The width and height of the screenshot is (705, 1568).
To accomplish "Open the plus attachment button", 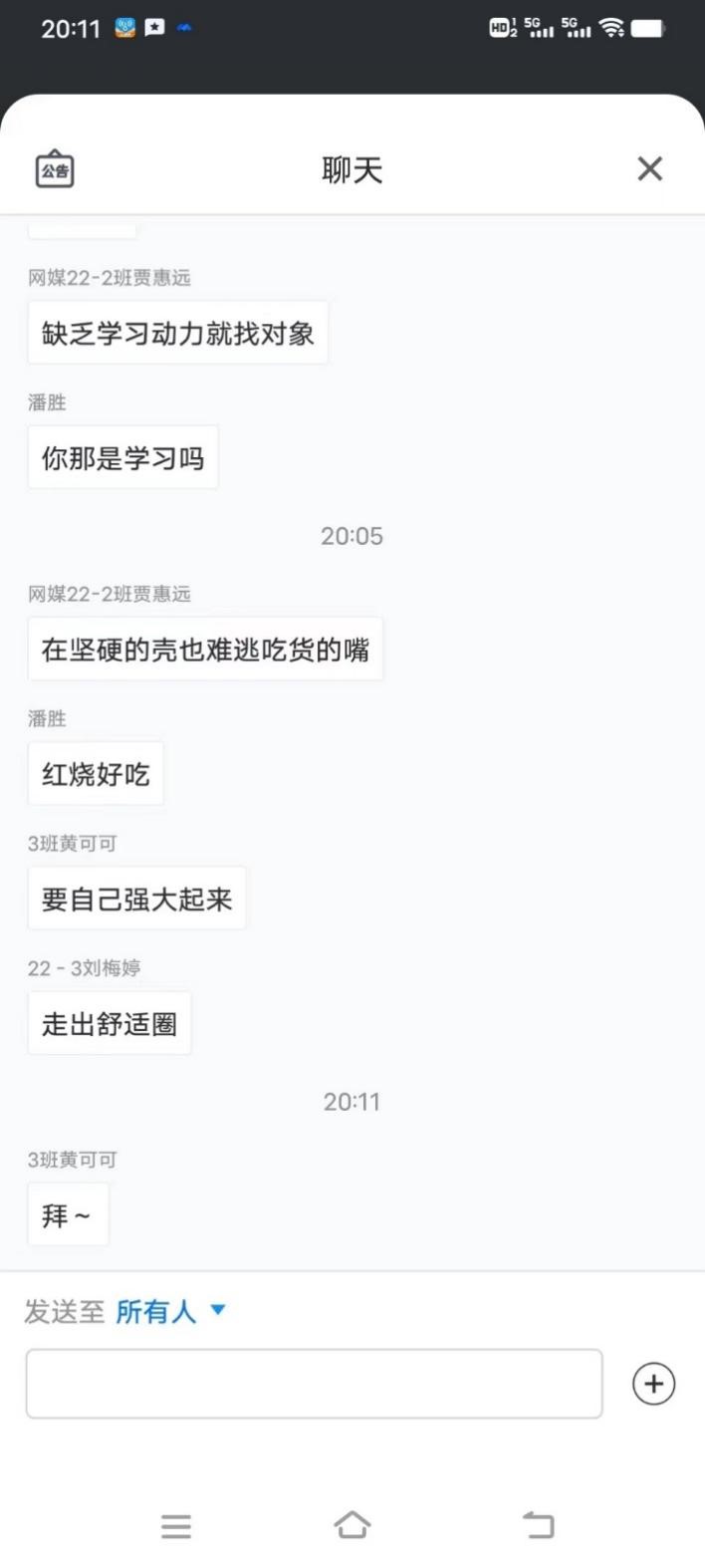I will (x=653, y=1384).
